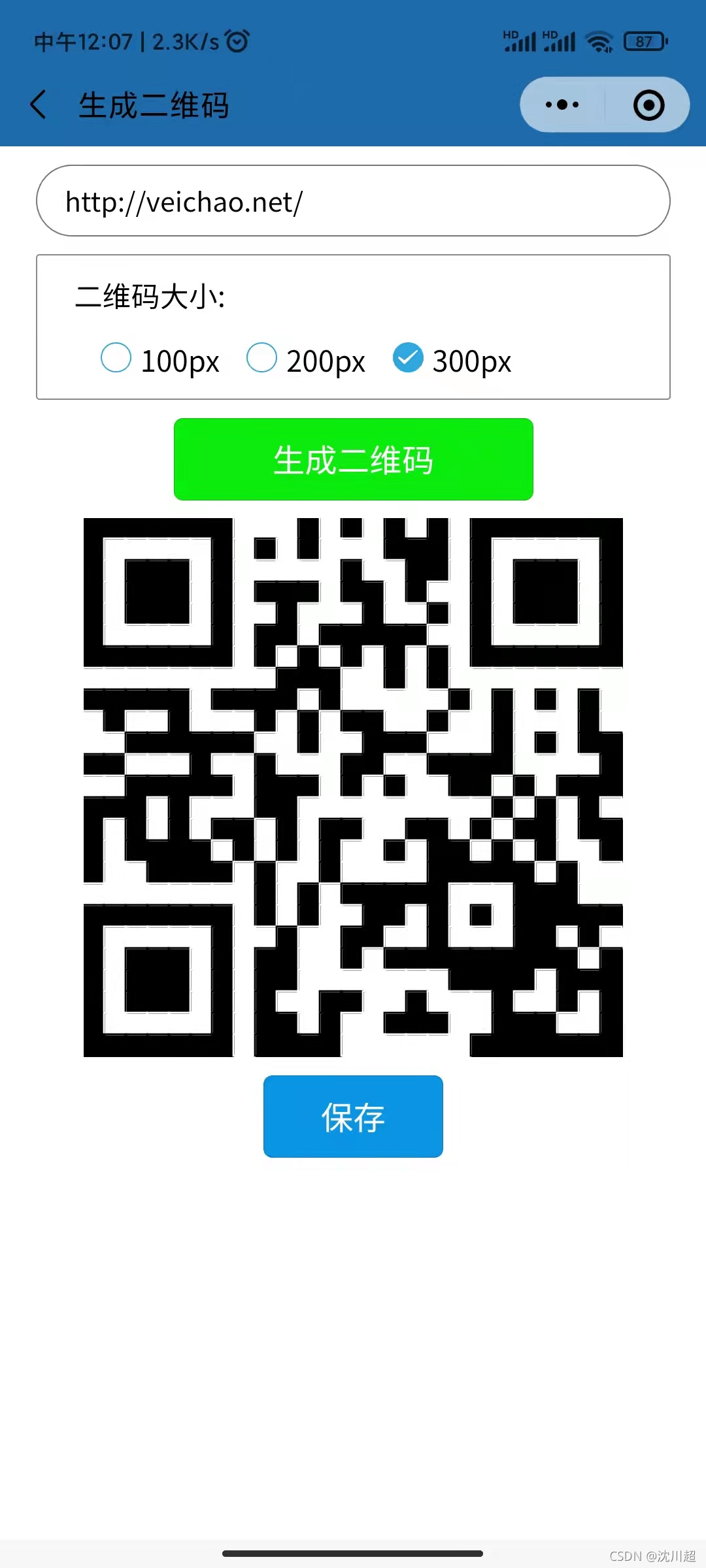Save the QR code with 保存 button
The image size is (706, 1568).
click(x=353, y=1117)
